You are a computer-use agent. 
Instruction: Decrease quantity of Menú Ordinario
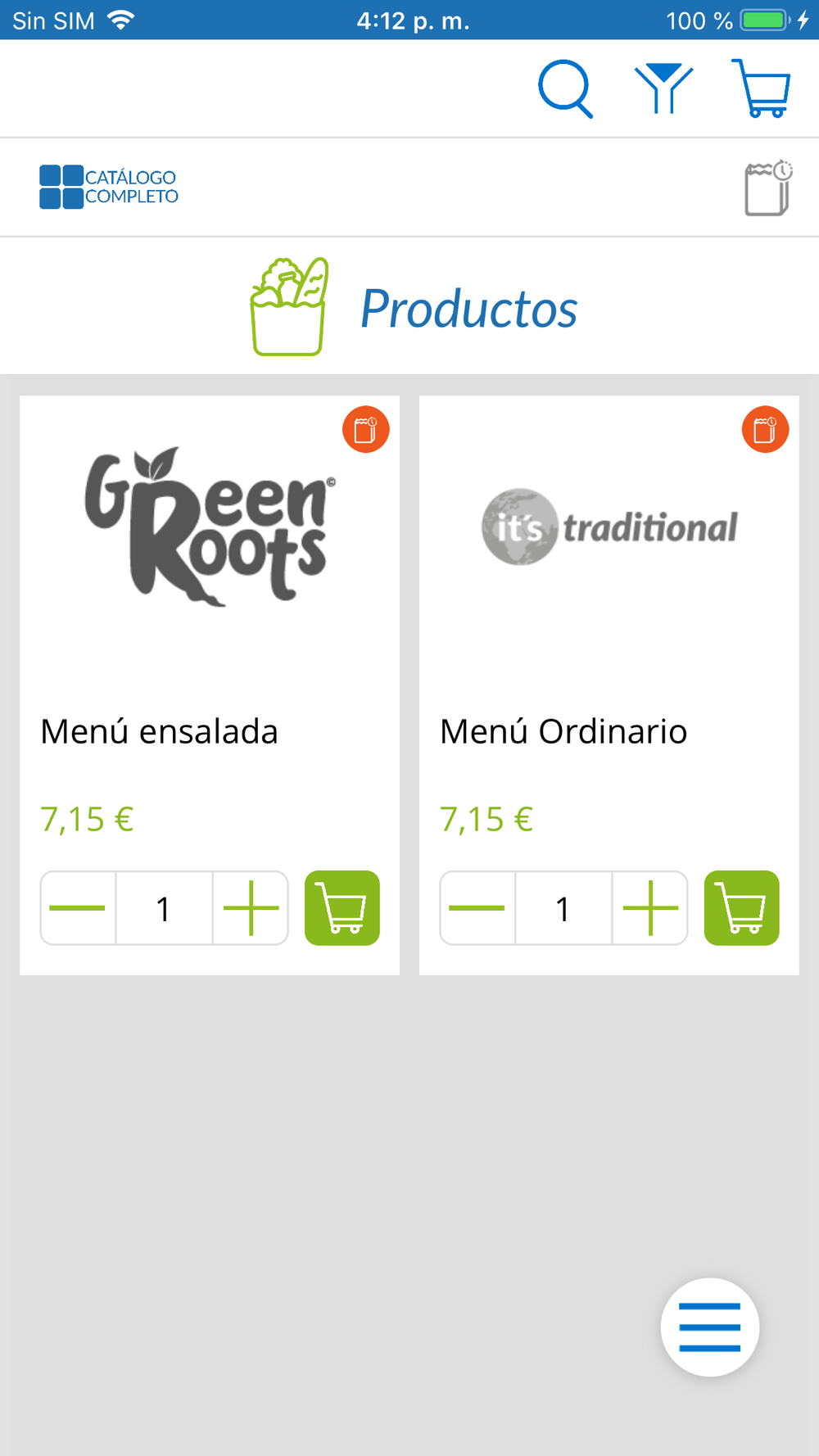click(x=477, y=908)
